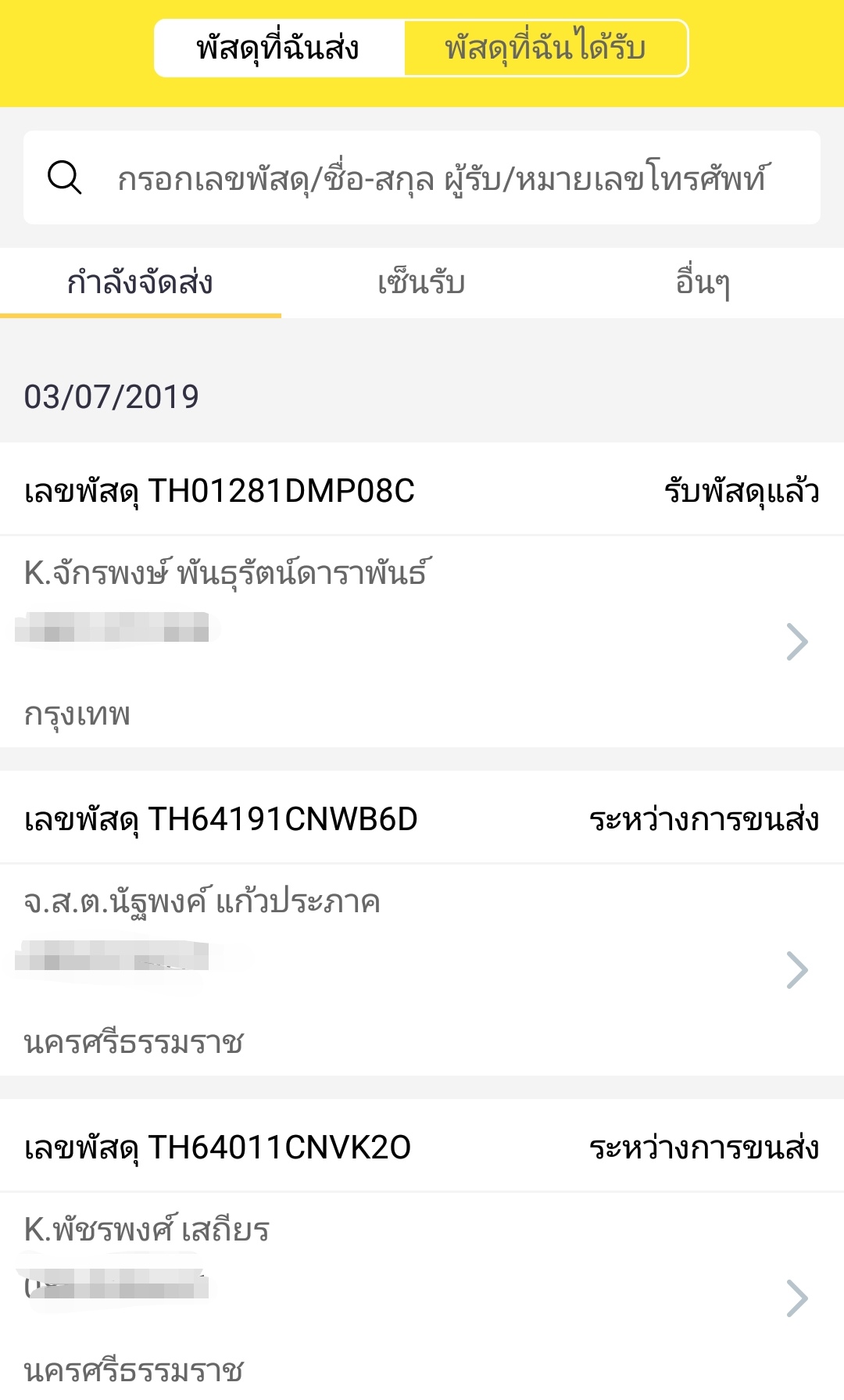Open details chevron for parcel TH64191CNWB6D
844x1400 pixels.
[x=799, y=969]
